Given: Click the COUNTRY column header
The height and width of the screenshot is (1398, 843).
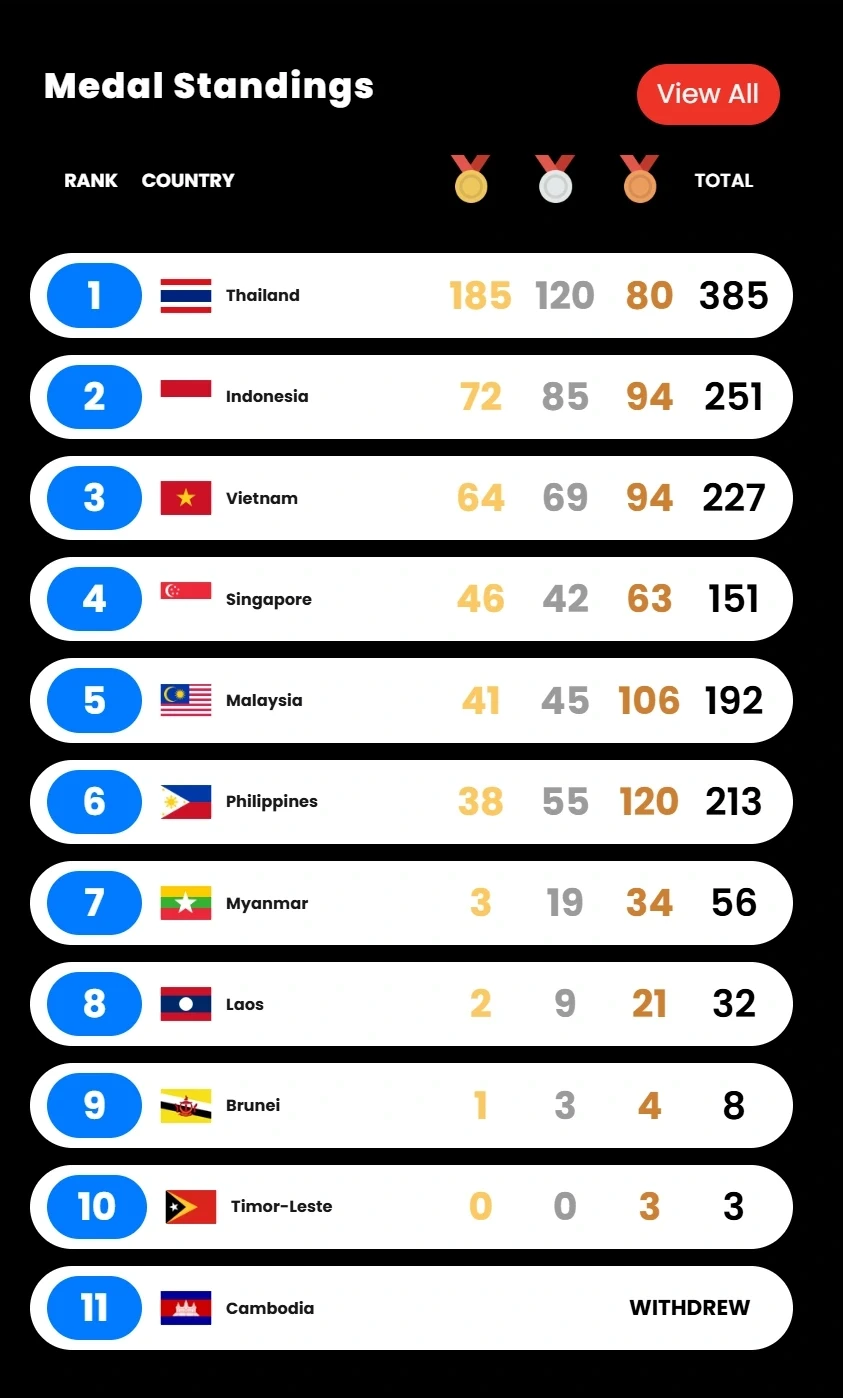Looking at the screenshot, I should tap(188, 180).
